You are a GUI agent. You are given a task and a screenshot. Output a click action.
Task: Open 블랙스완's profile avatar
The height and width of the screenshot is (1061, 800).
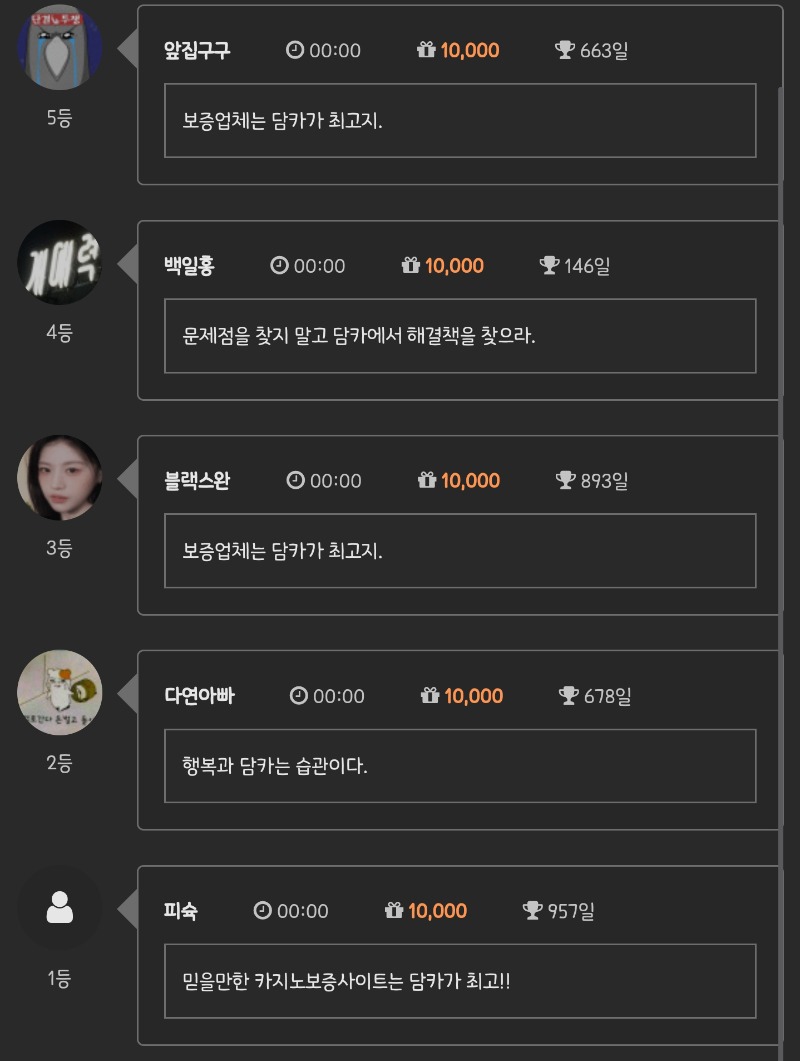tap(60, 478)
